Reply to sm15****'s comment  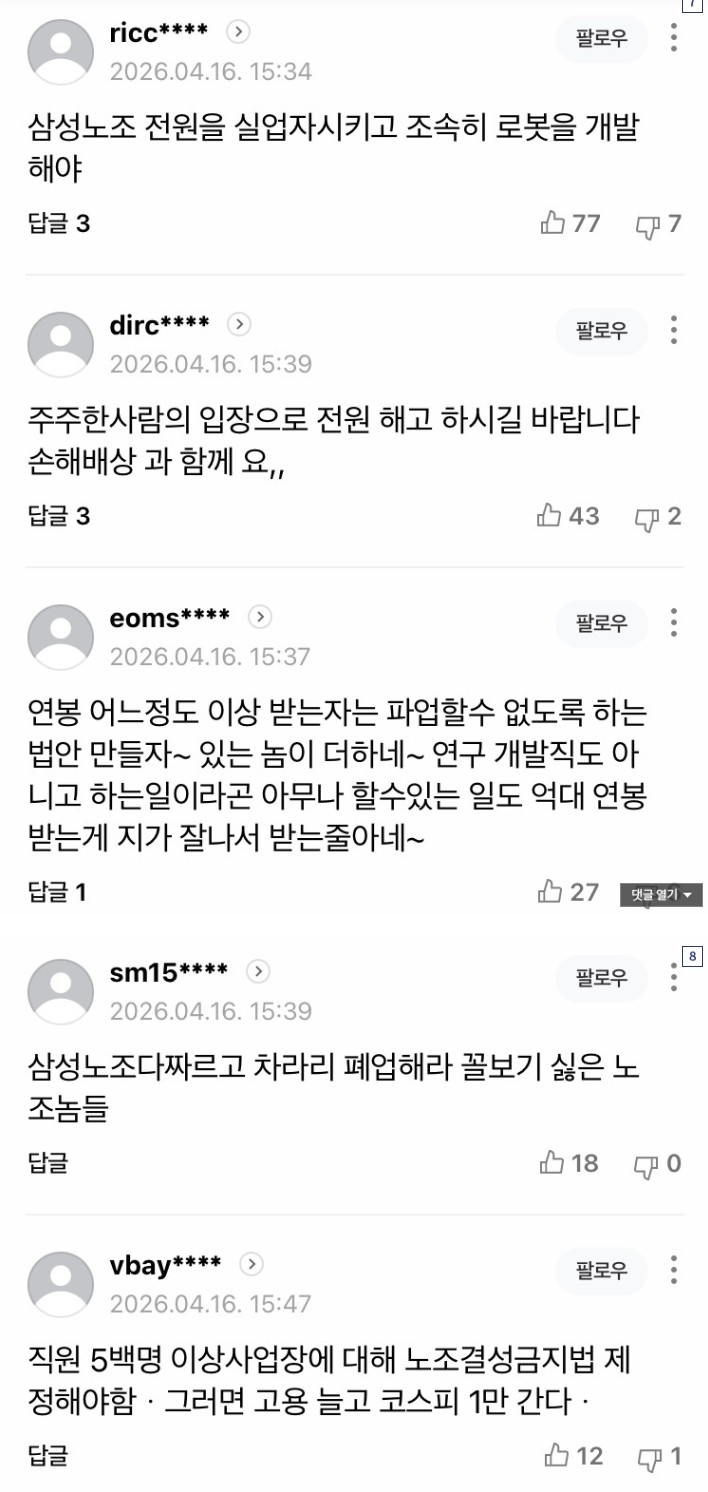[x=48, y=1163]
